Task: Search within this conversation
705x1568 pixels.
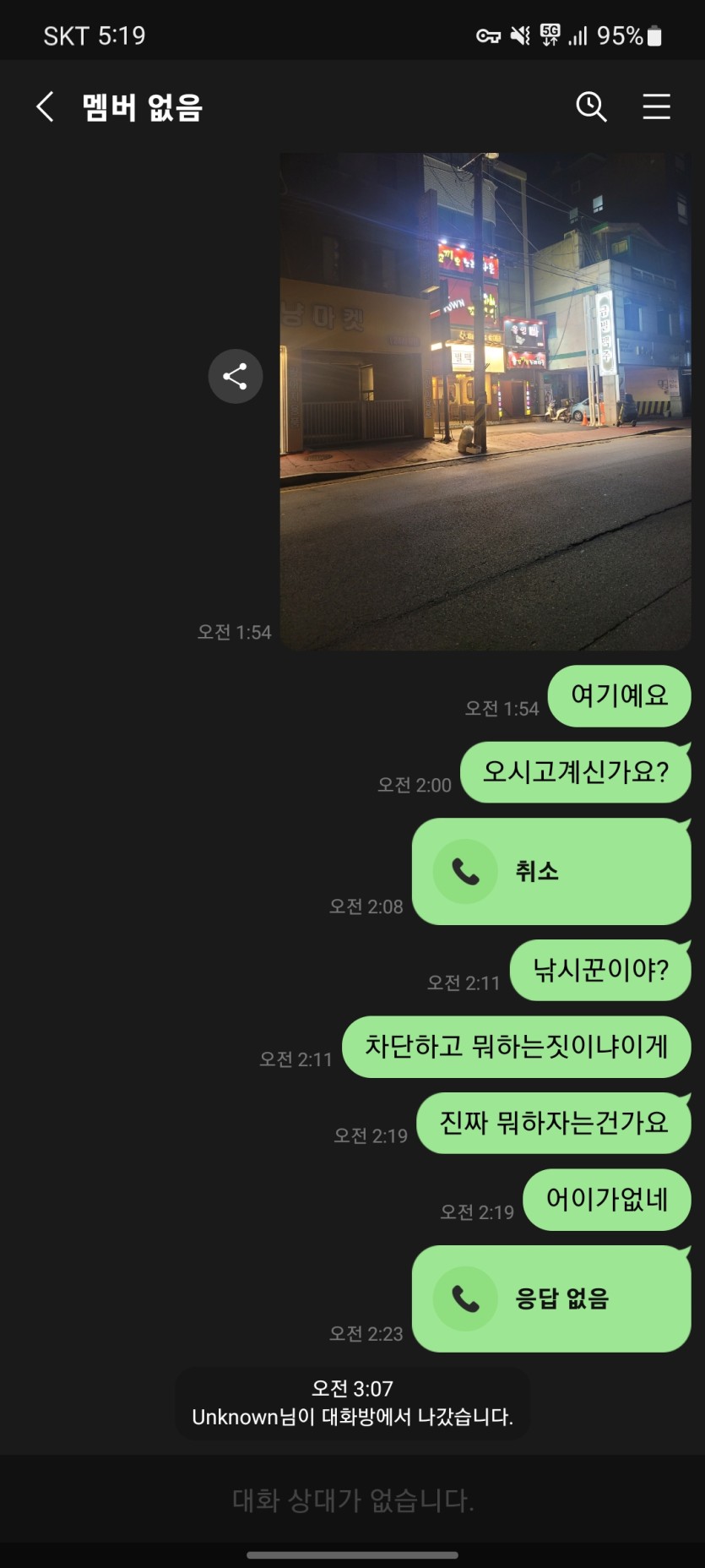Action: click(x=591, y=107)
